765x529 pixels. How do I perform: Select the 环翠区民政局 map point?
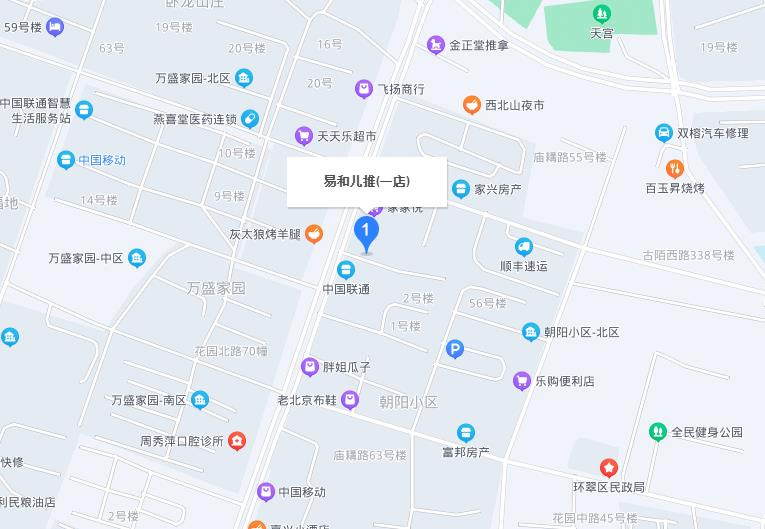(x=608, y=468)
